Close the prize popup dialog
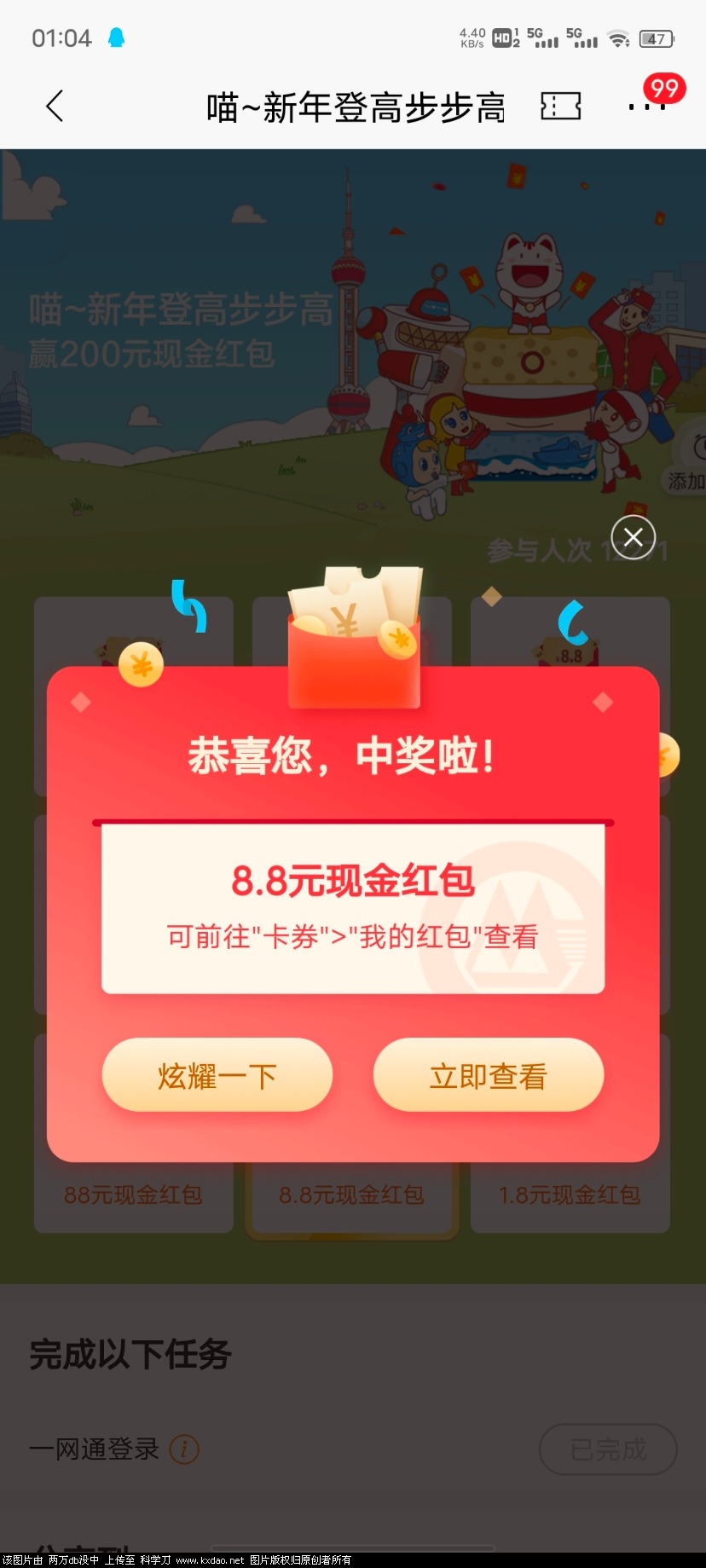 click(633, 537)
